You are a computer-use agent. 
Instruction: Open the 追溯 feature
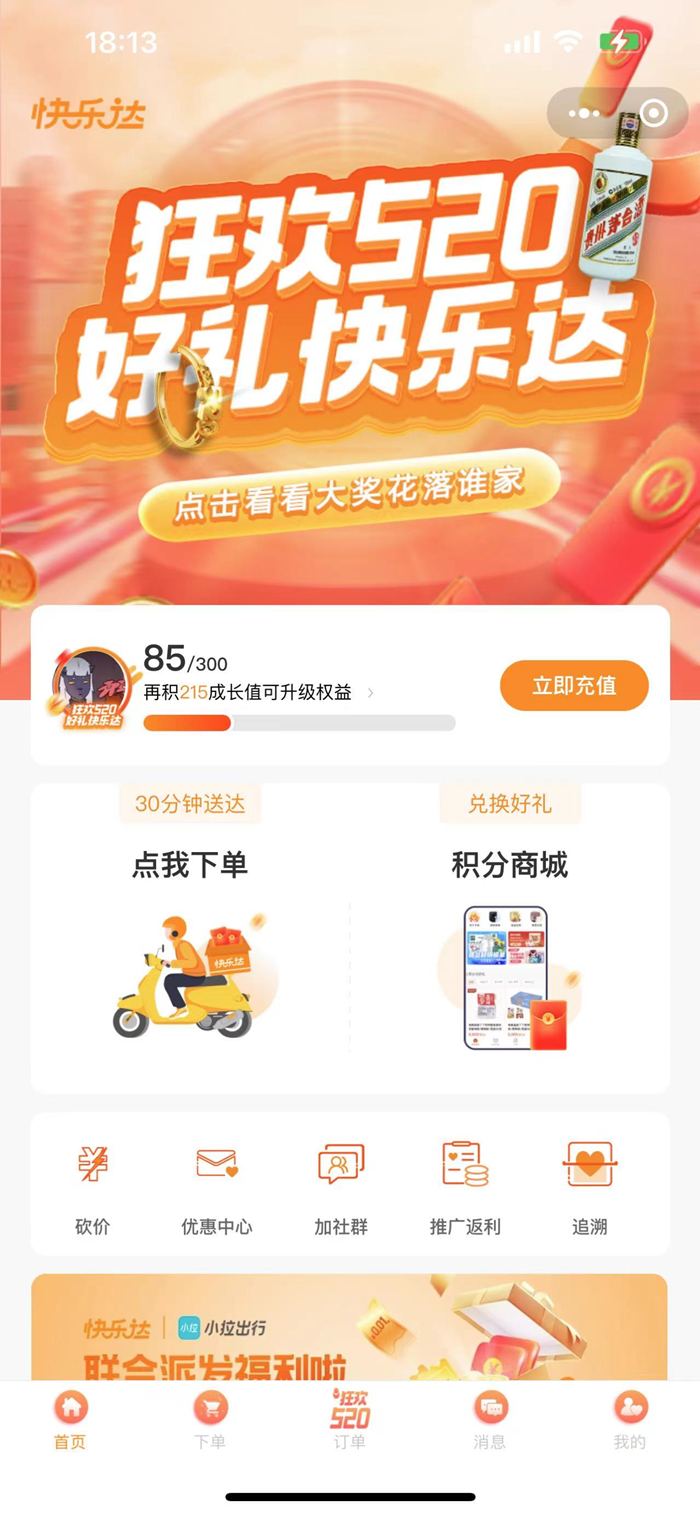[589, 1186]
